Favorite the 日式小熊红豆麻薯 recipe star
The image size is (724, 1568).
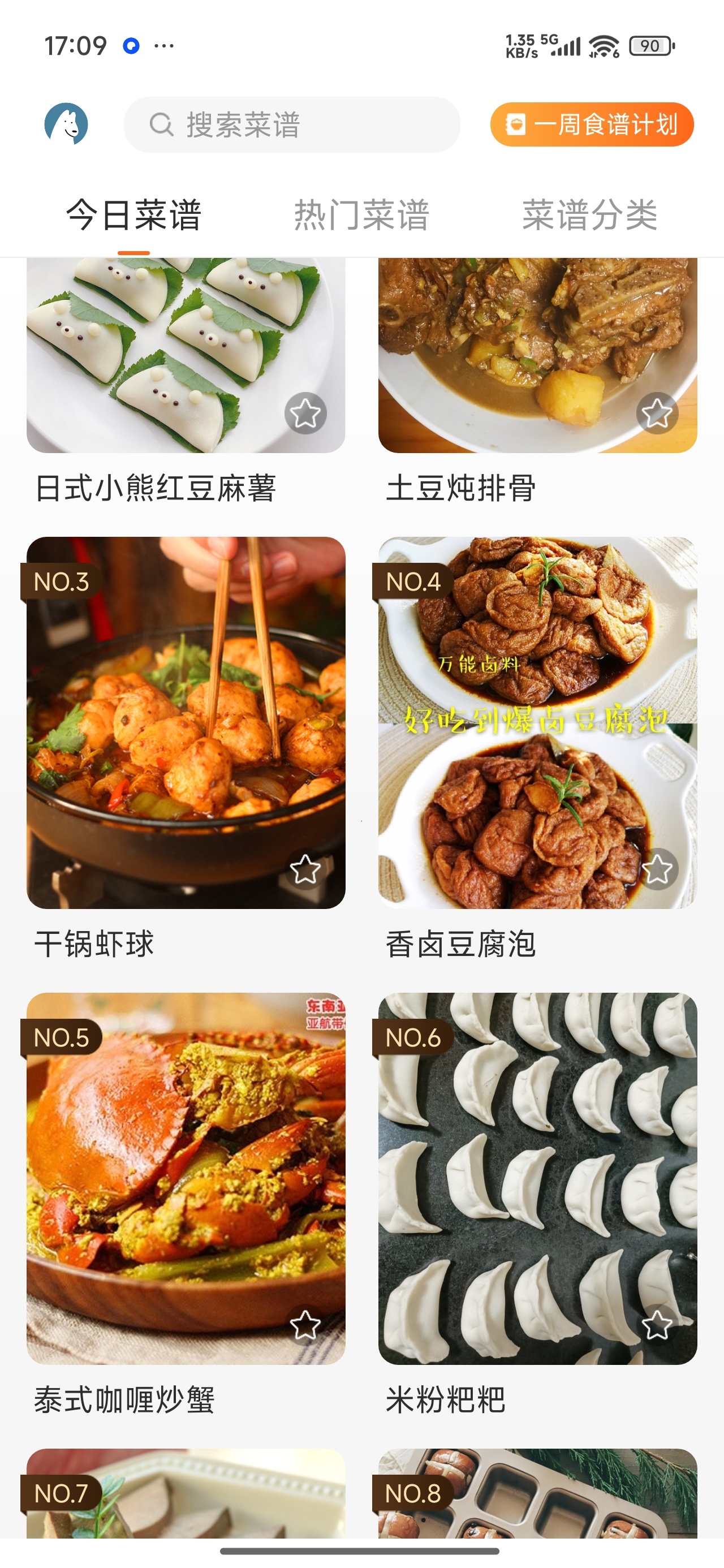[305, 413]
